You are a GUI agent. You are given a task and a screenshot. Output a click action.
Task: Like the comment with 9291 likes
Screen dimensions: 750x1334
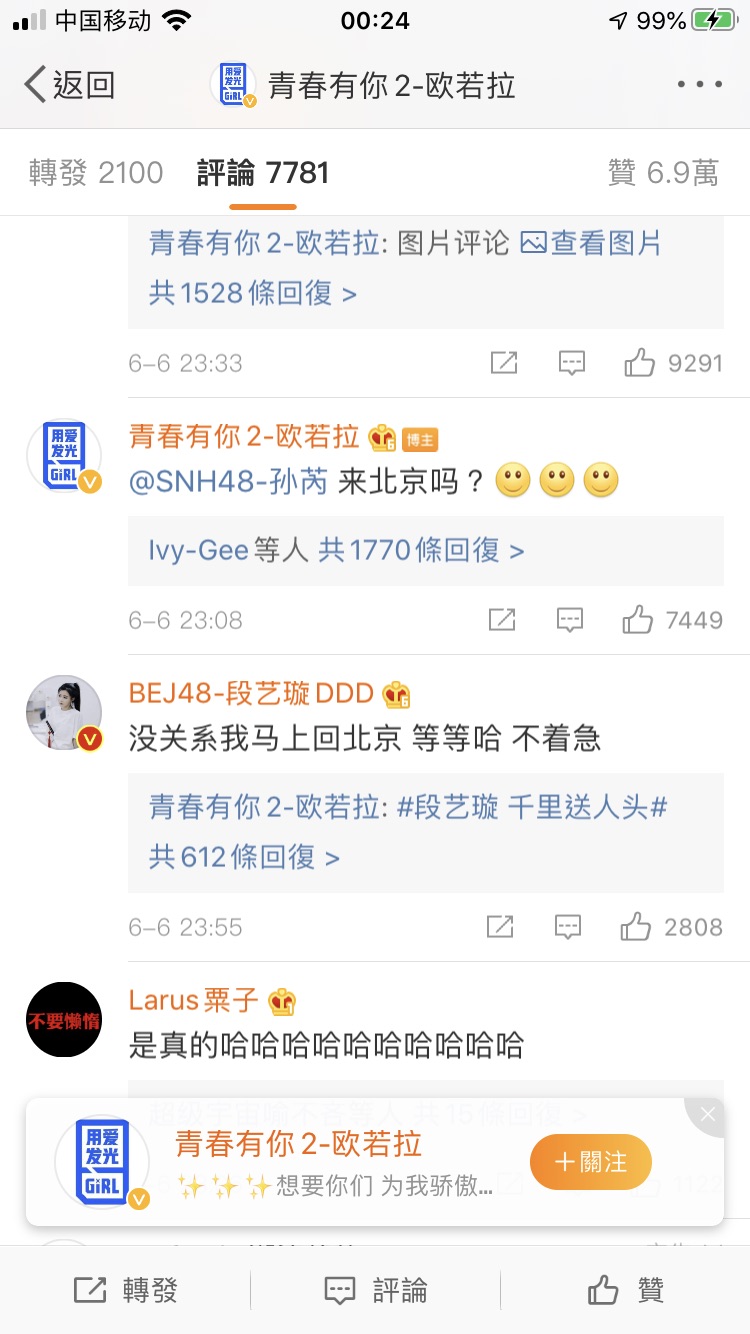point(673,362)
